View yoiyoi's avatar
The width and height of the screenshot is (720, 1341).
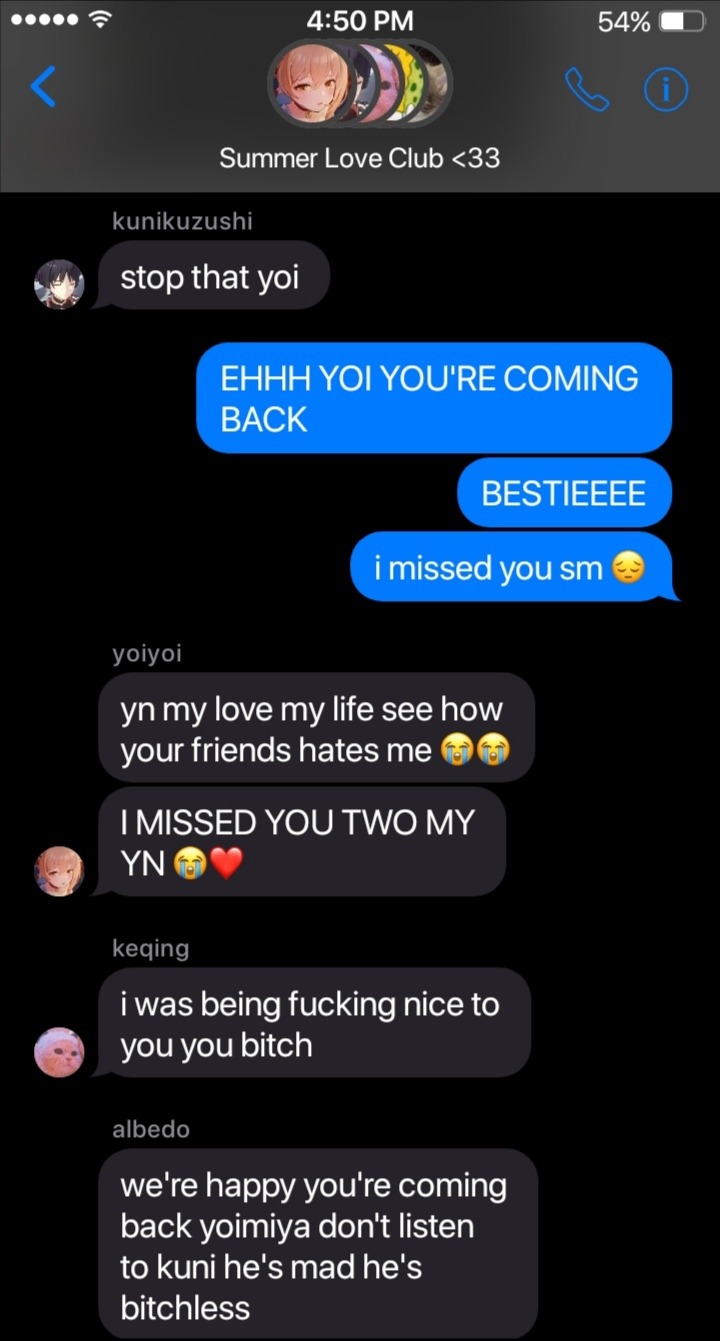(x=60, y=871)
